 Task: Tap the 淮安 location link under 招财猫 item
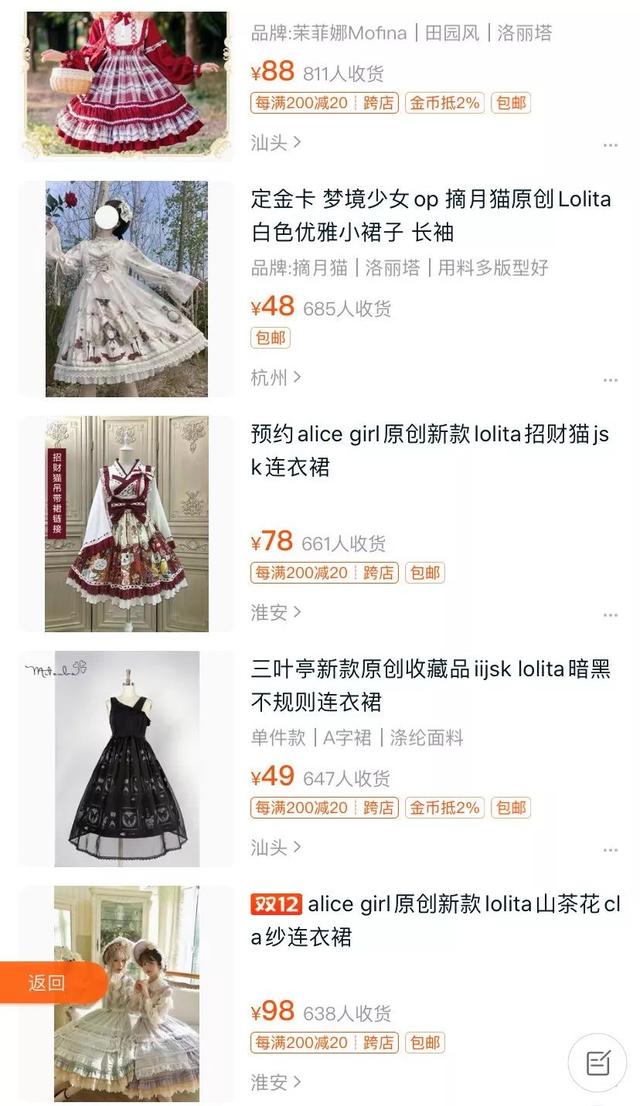[275, 612]
